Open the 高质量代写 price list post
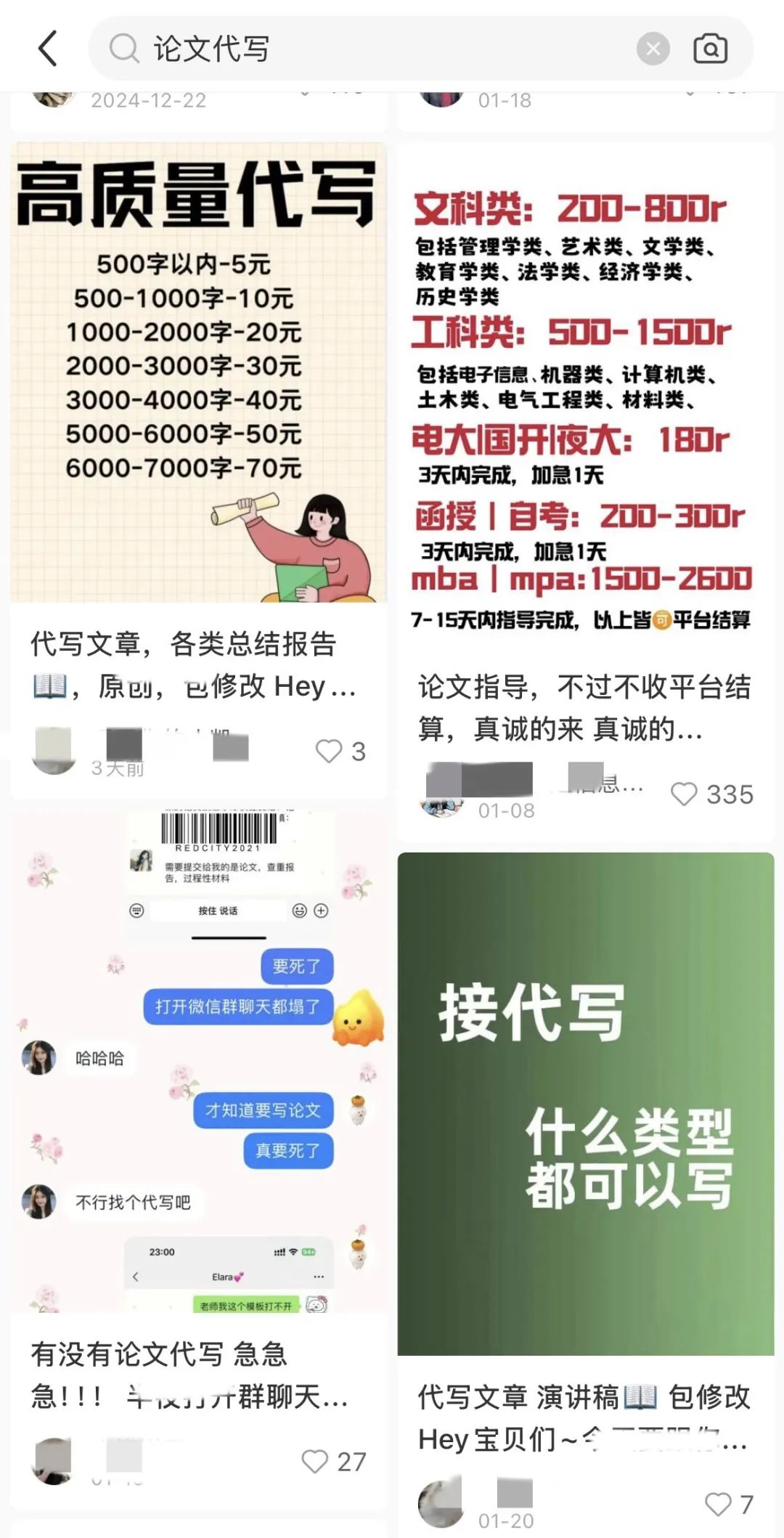The image size is (784, 1538). (198, 373)
